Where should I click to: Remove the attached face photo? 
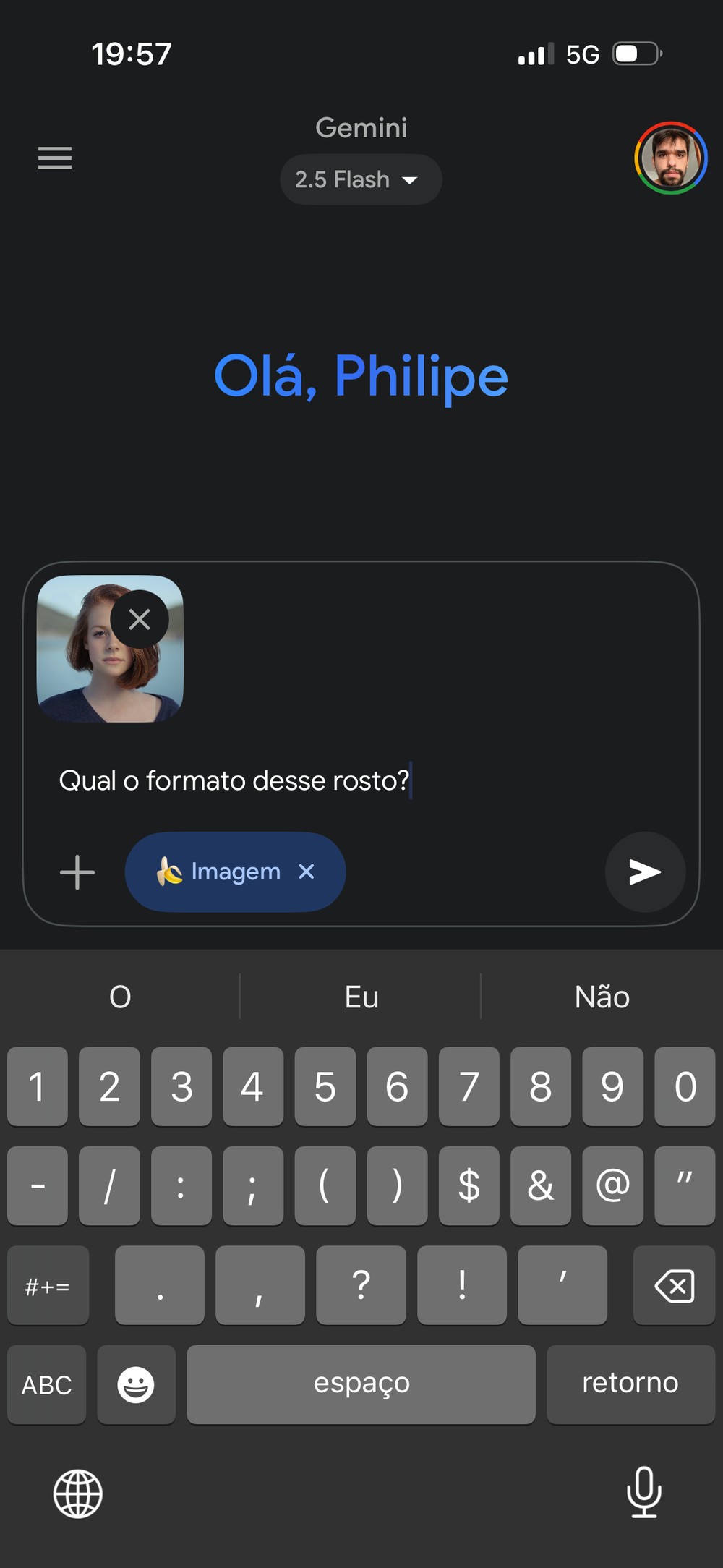[140, 619]
